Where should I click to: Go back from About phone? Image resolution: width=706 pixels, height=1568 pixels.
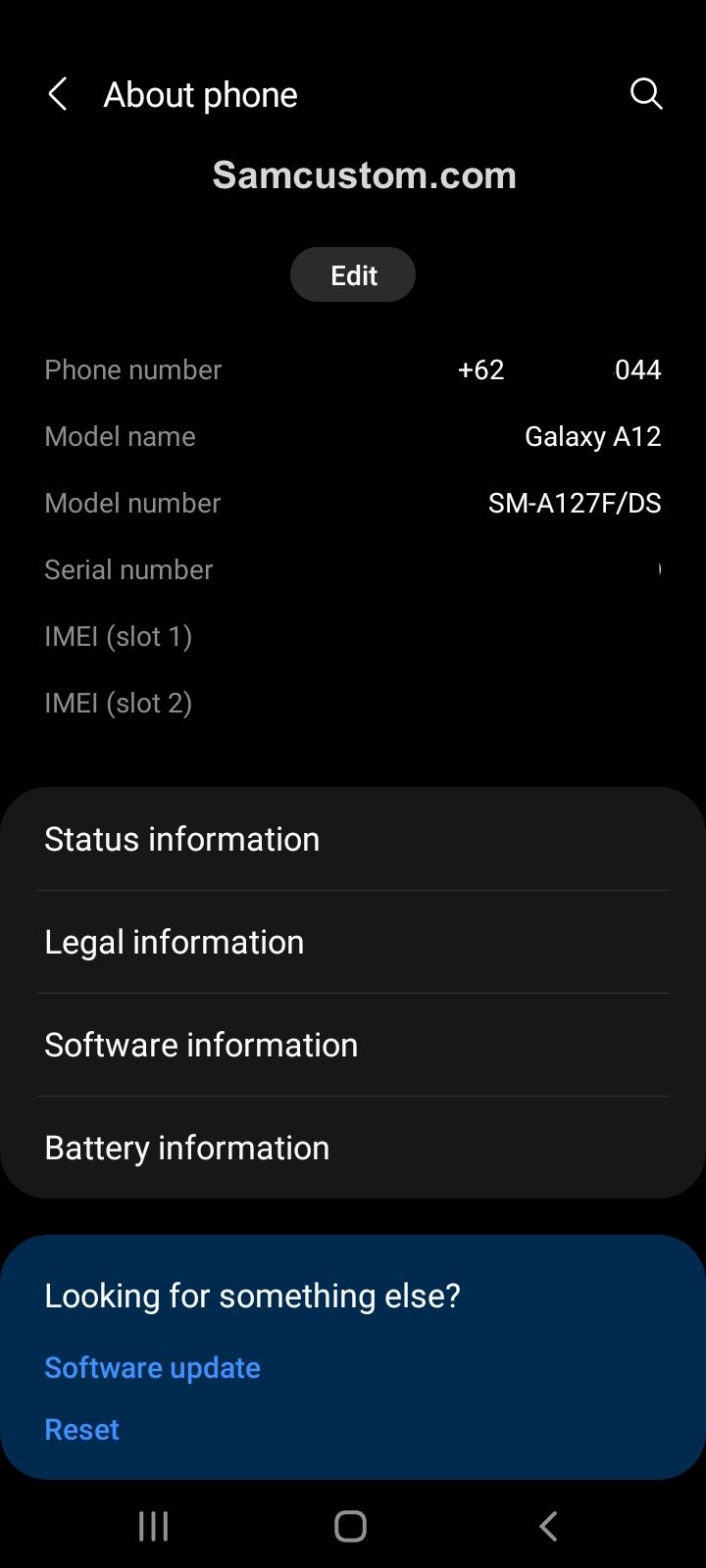click(58, 95)
